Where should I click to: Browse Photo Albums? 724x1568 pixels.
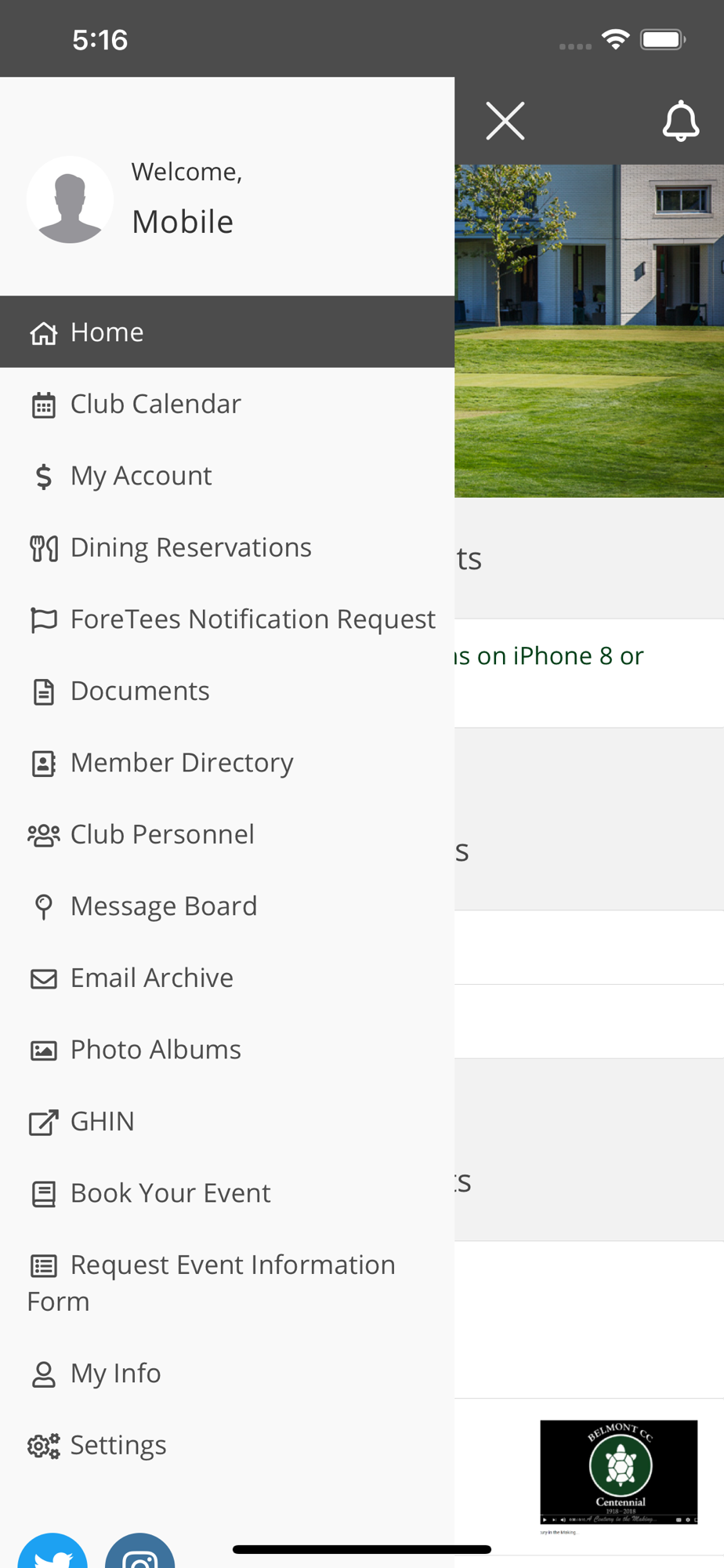(227, 1050)
